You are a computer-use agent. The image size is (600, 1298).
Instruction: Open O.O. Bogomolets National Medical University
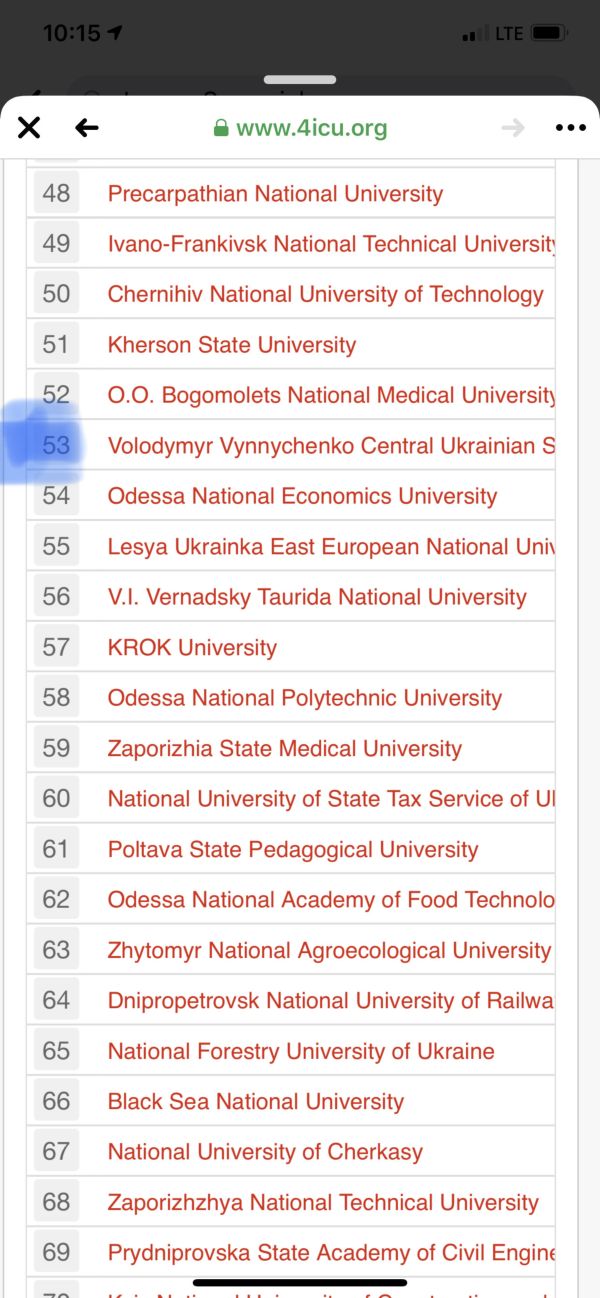pyautogui.click(x=330, y=395)
